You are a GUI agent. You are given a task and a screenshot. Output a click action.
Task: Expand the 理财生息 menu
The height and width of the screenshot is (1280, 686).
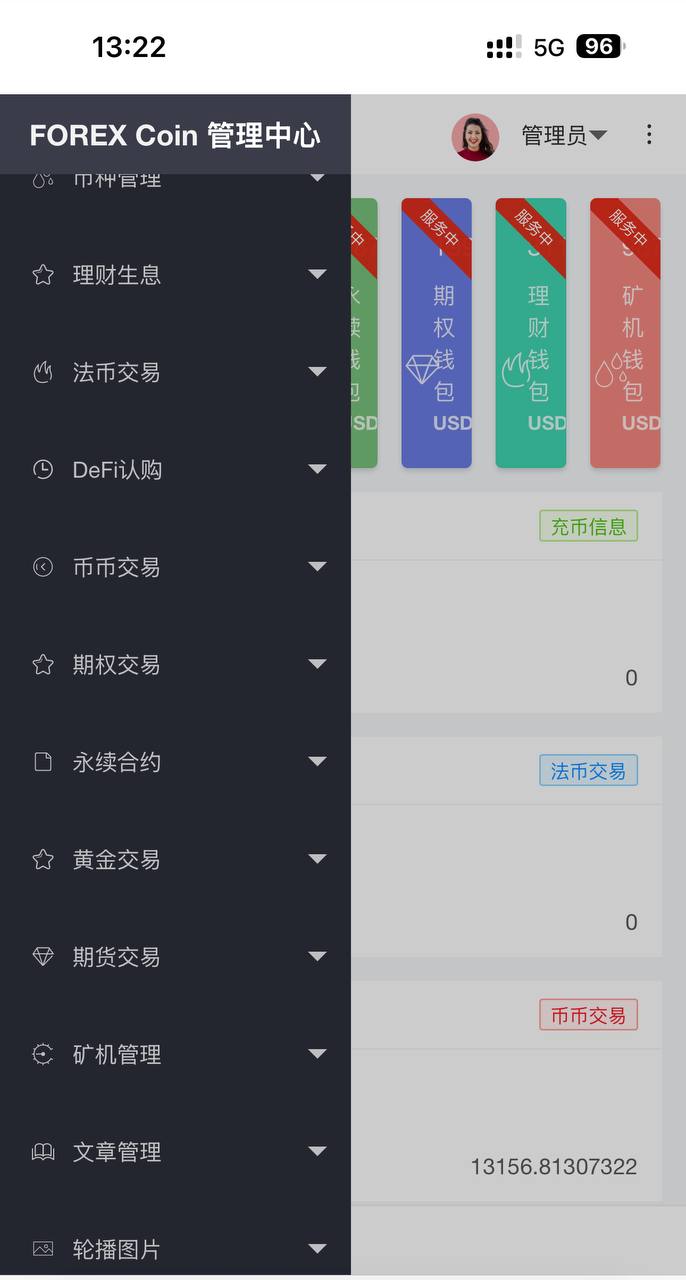click(175, 274)
